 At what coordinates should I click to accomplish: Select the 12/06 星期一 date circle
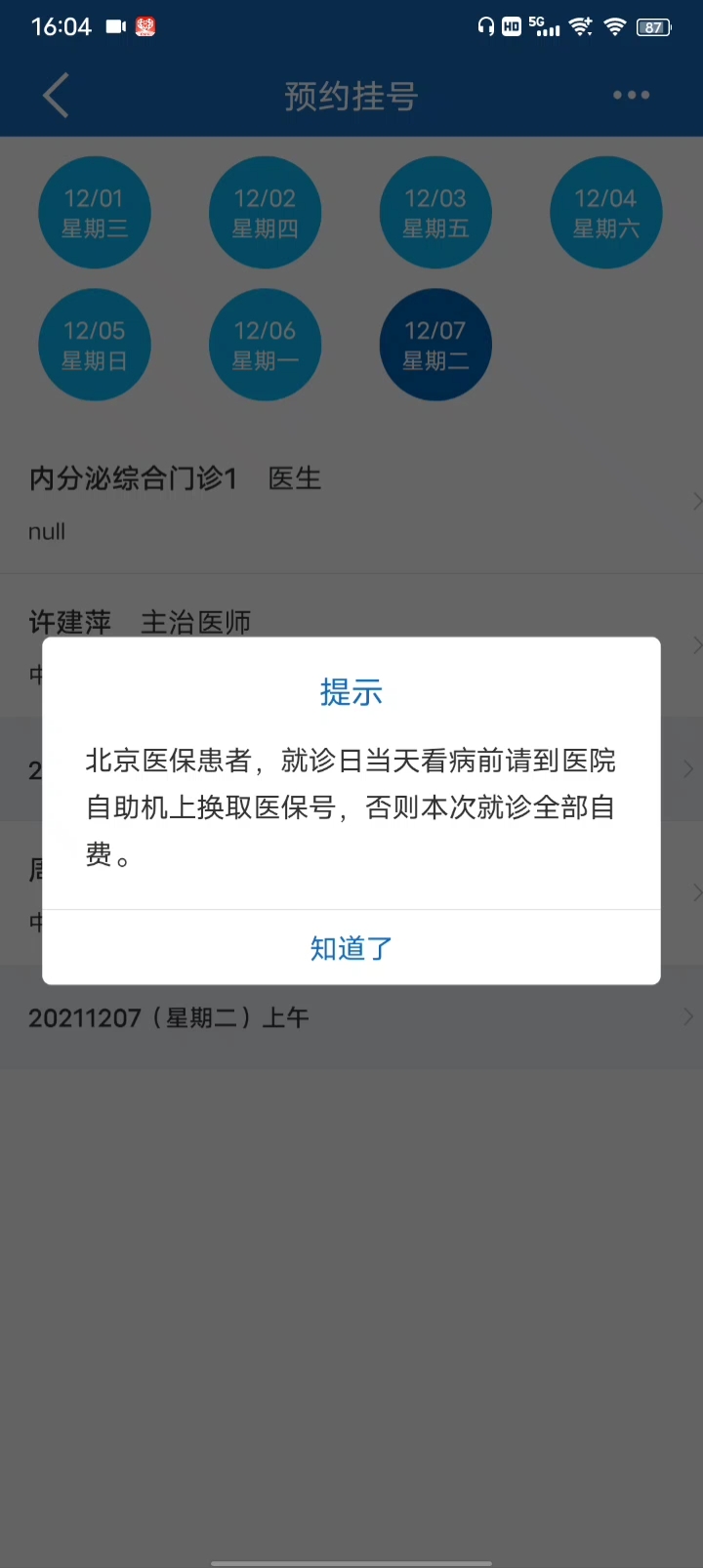click(x=265, y=344)
